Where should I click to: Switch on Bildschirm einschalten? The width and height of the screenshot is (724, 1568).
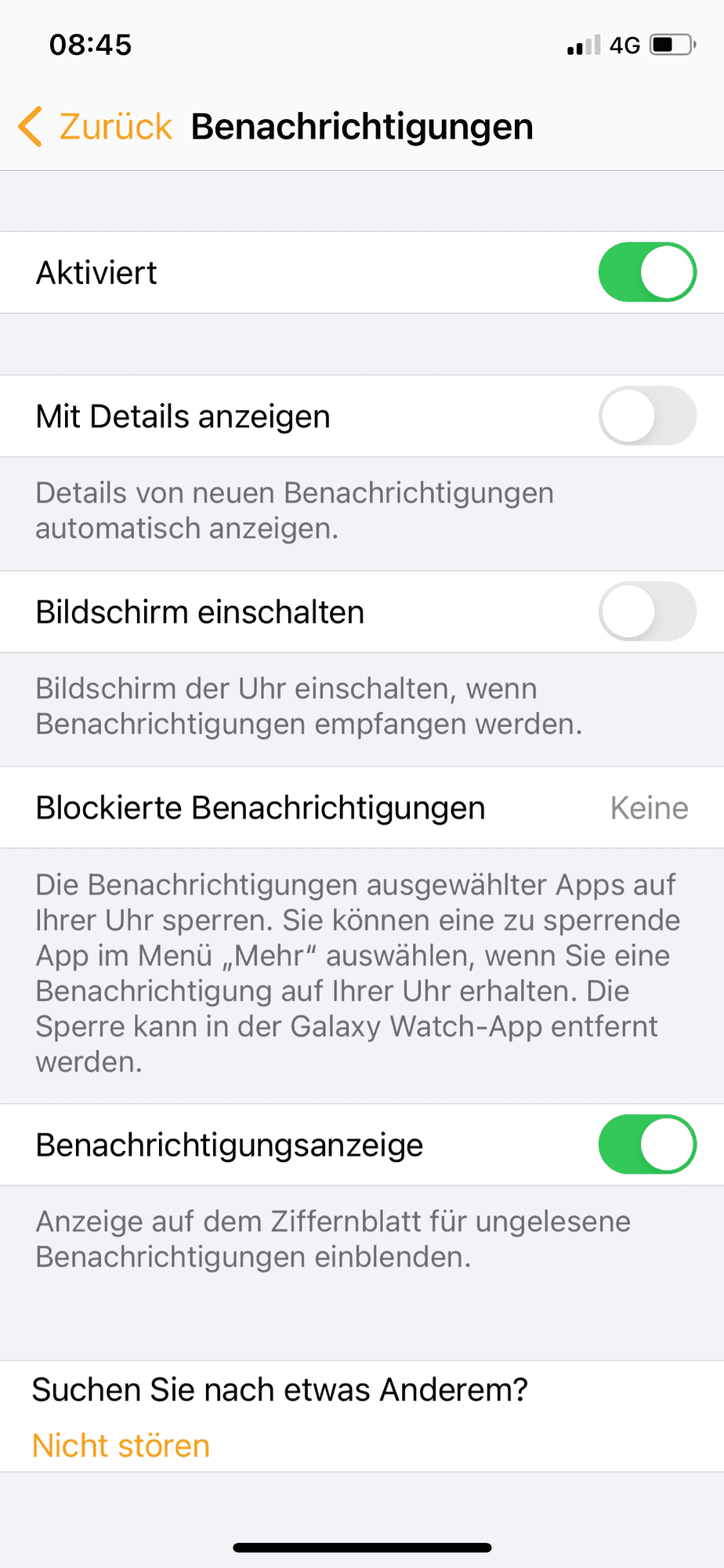coord(647,612)
